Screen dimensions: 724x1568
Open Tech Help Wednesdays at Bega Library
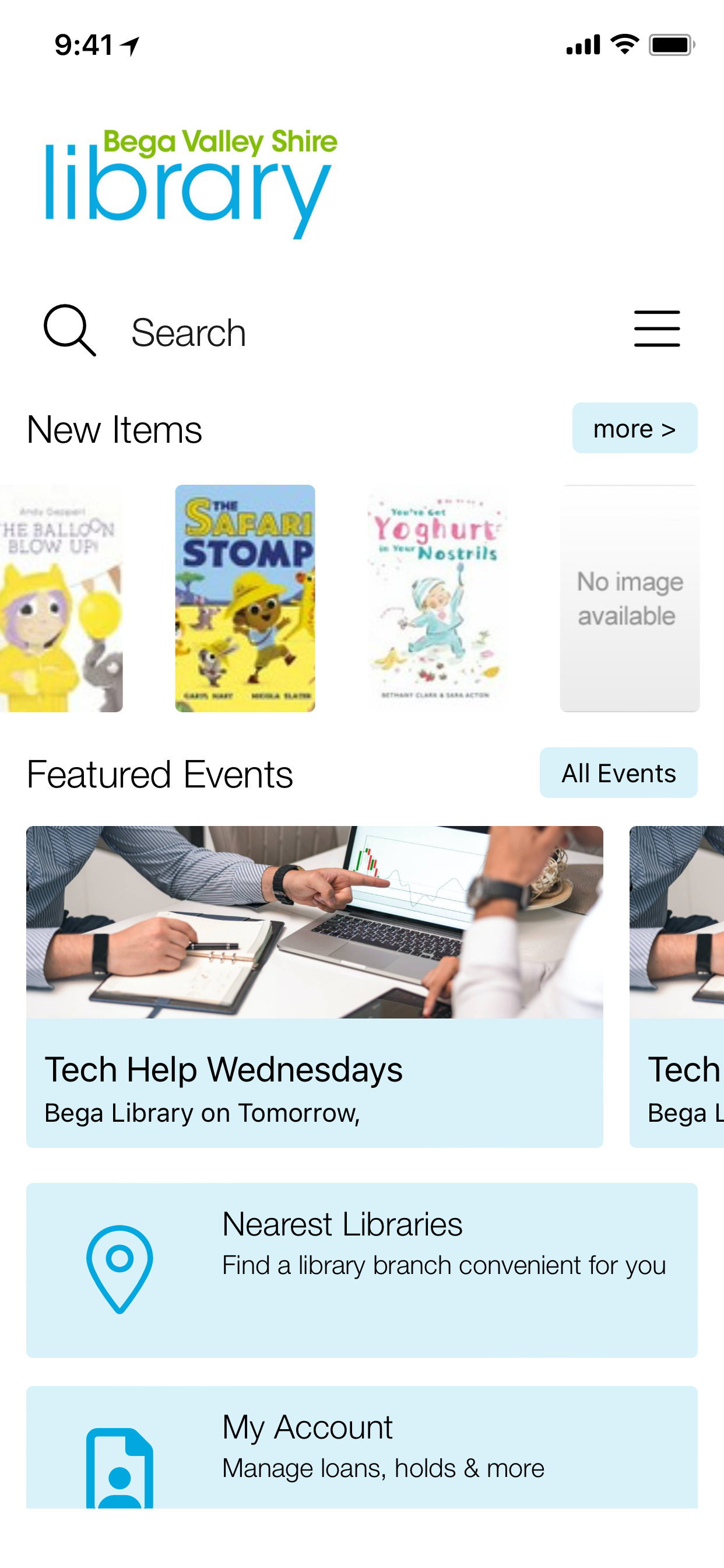314,986
